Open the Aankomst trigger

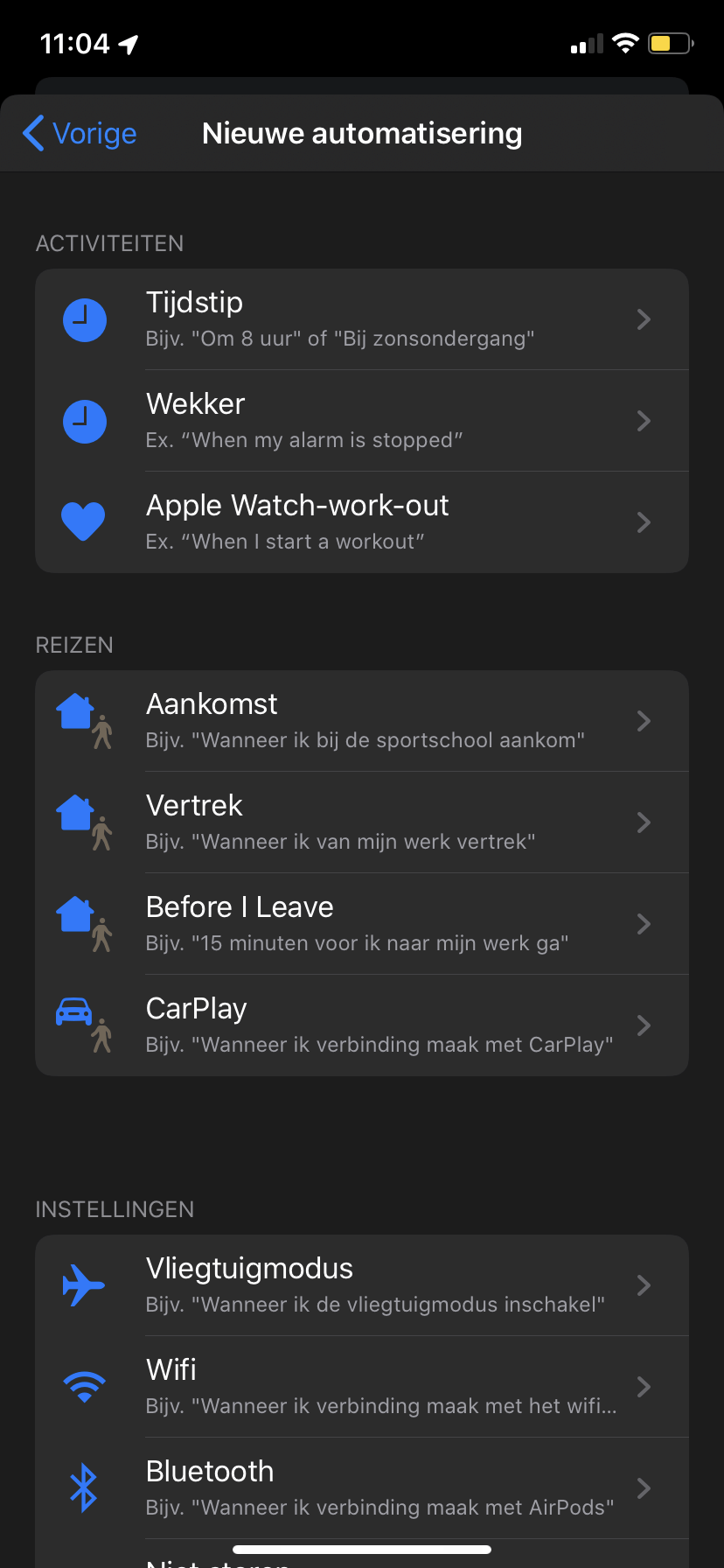[x=361, y=721]
